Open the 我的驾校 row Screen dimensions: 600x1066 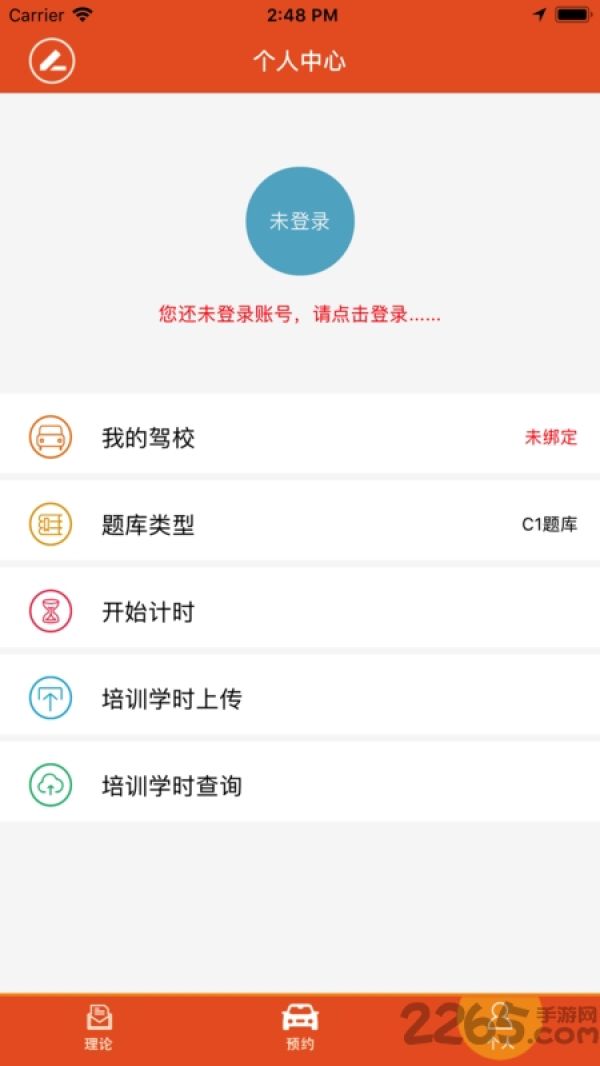point(300,436)
